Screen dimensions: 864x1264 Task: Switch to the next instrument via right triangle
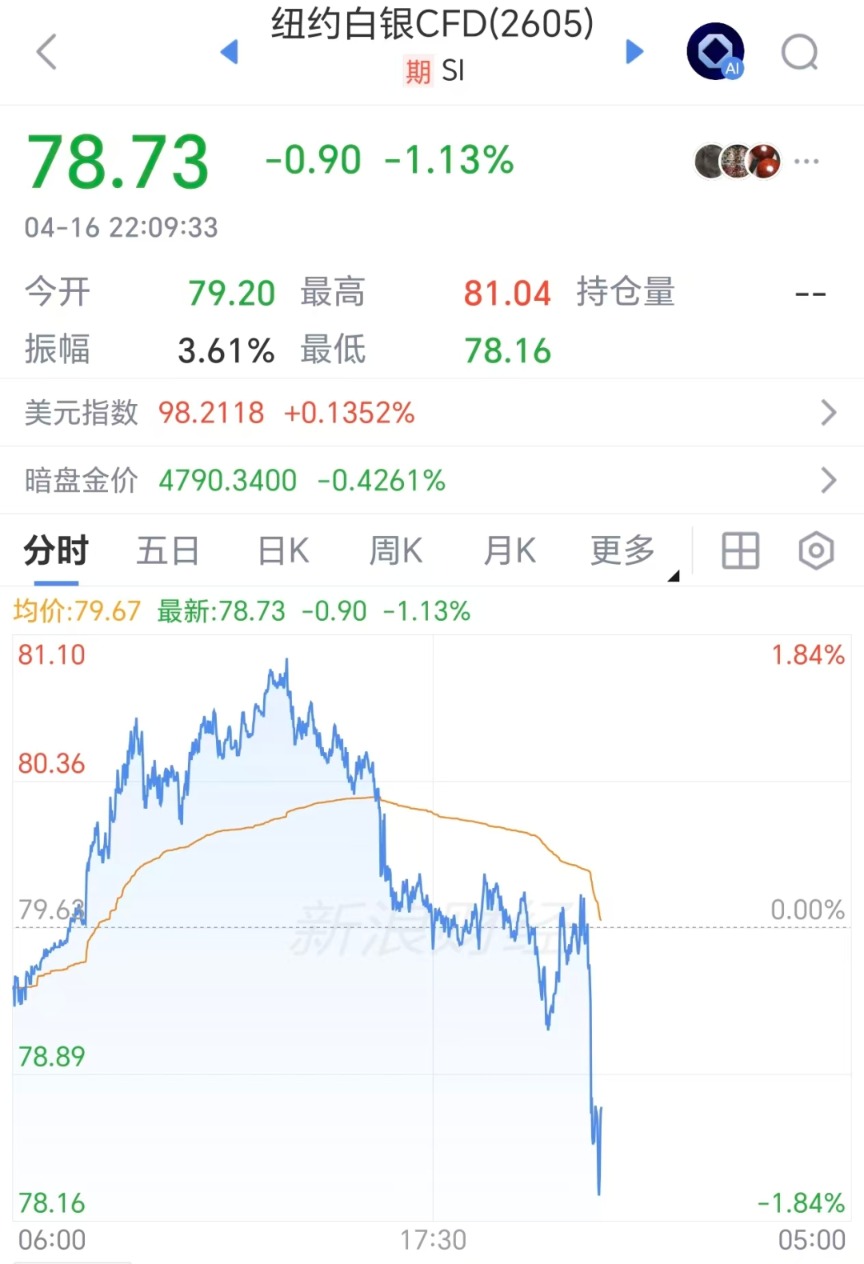point(634,51)
